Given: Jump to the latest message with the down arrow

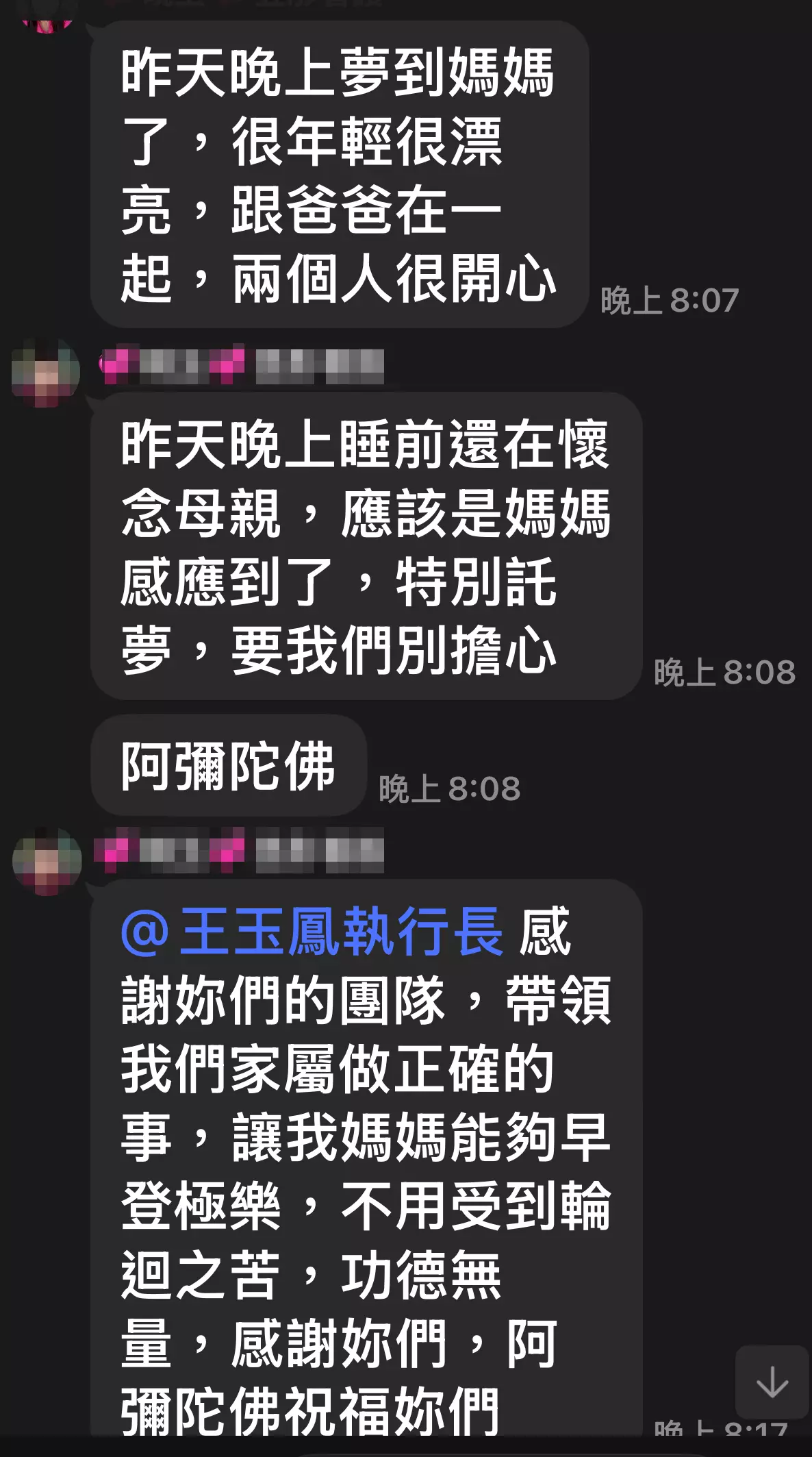Looking at the screenshot, I should pos(772,1382).
